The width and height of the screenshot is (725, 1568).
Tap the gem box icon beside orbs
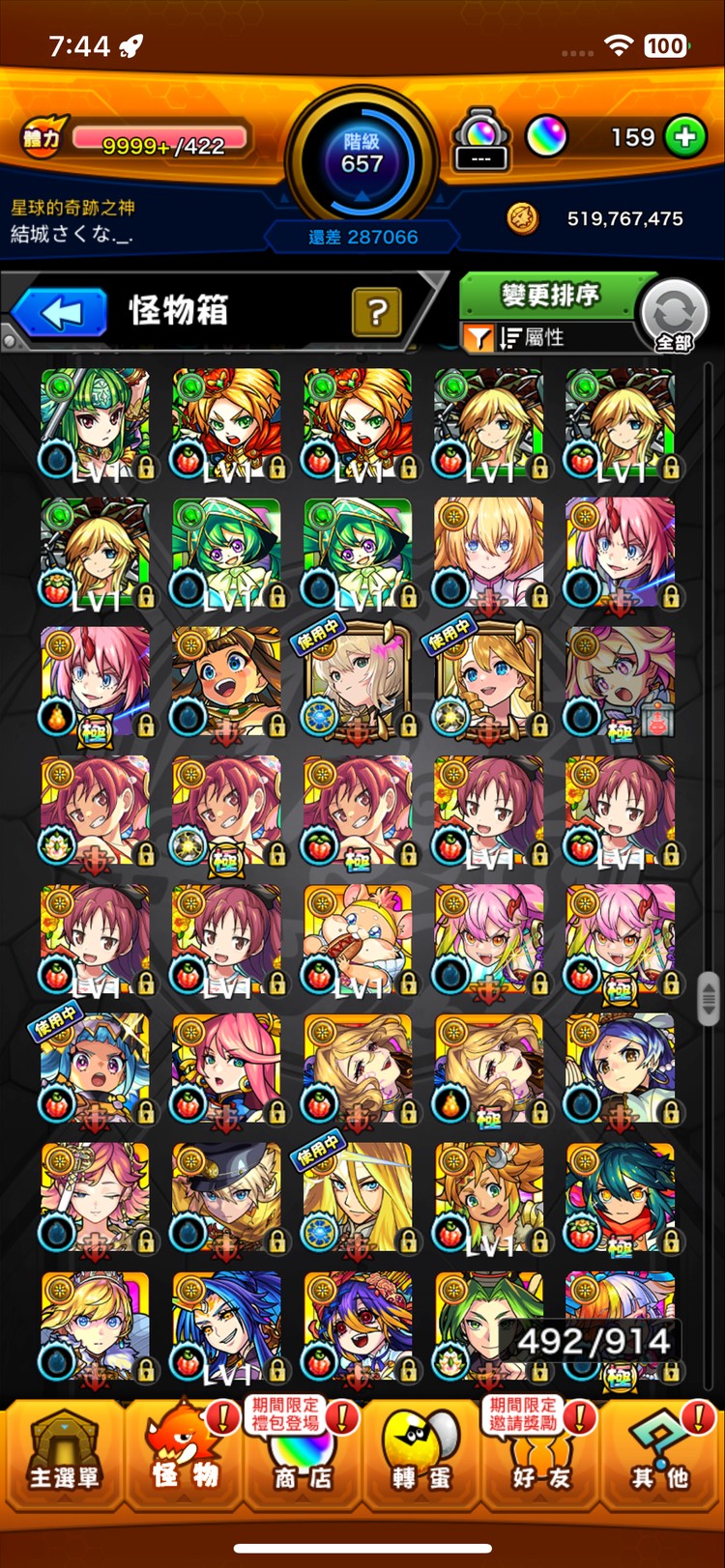click(x=481, y=141)
